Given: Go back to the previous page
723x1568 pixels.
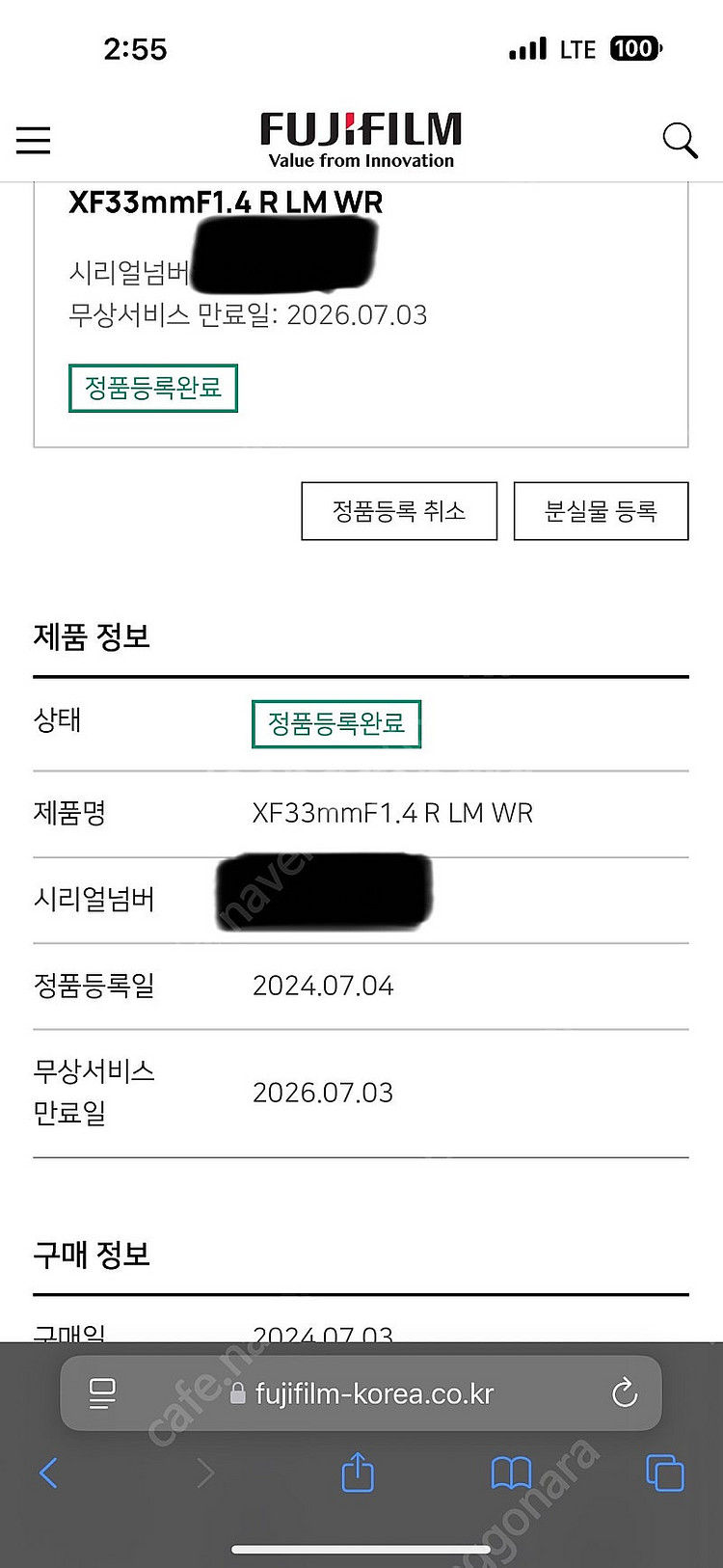Looking at the screenshot, I should coord(48,1473).
